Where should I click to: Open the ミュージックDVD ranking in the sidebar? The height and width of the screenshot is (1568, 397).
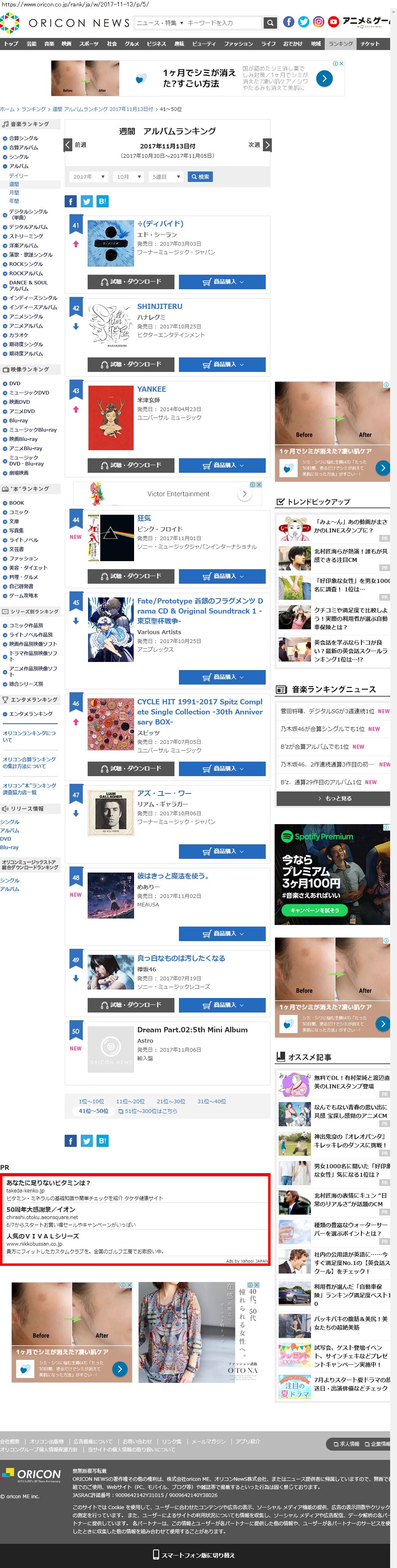[x=29, y=393]
